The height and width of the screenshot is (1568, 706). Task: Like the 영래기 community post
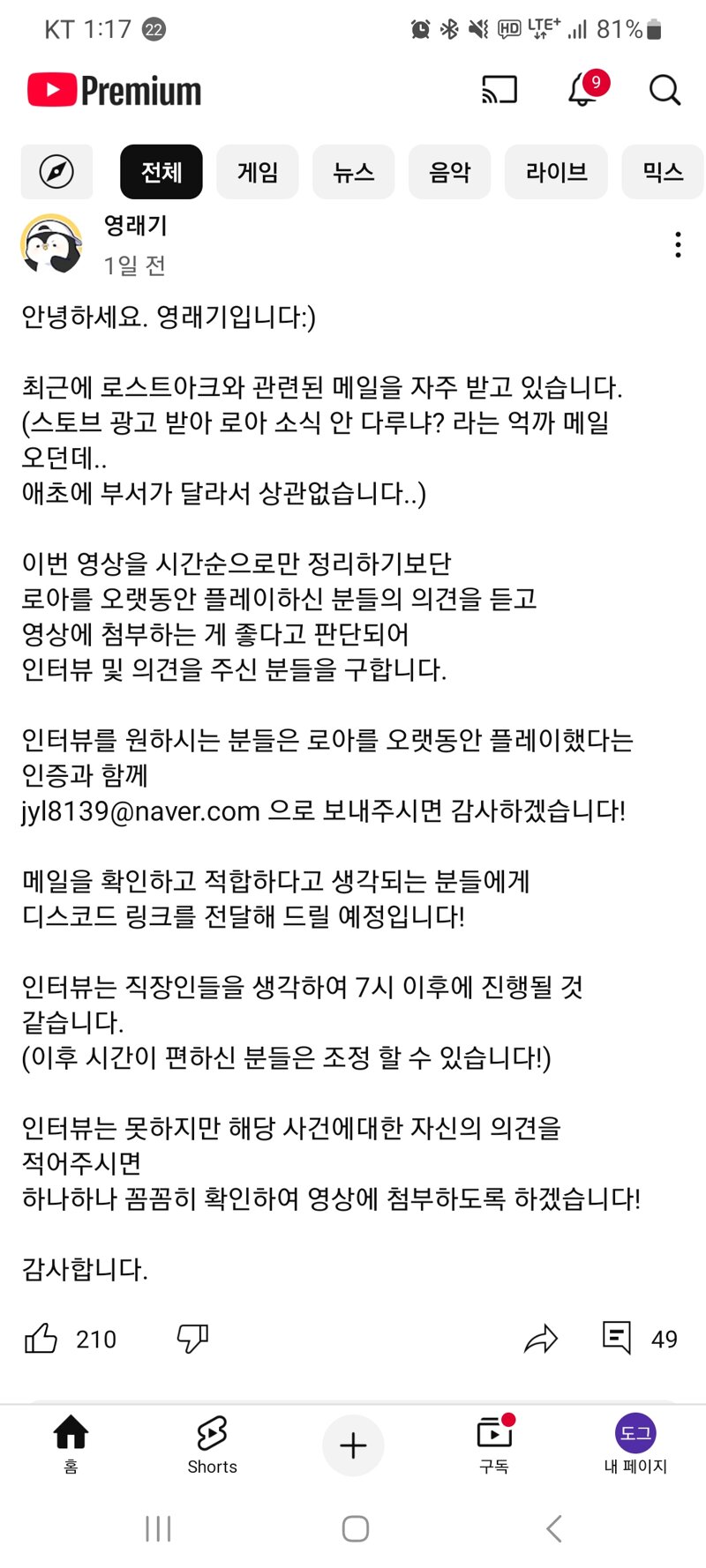(41, 1339)
